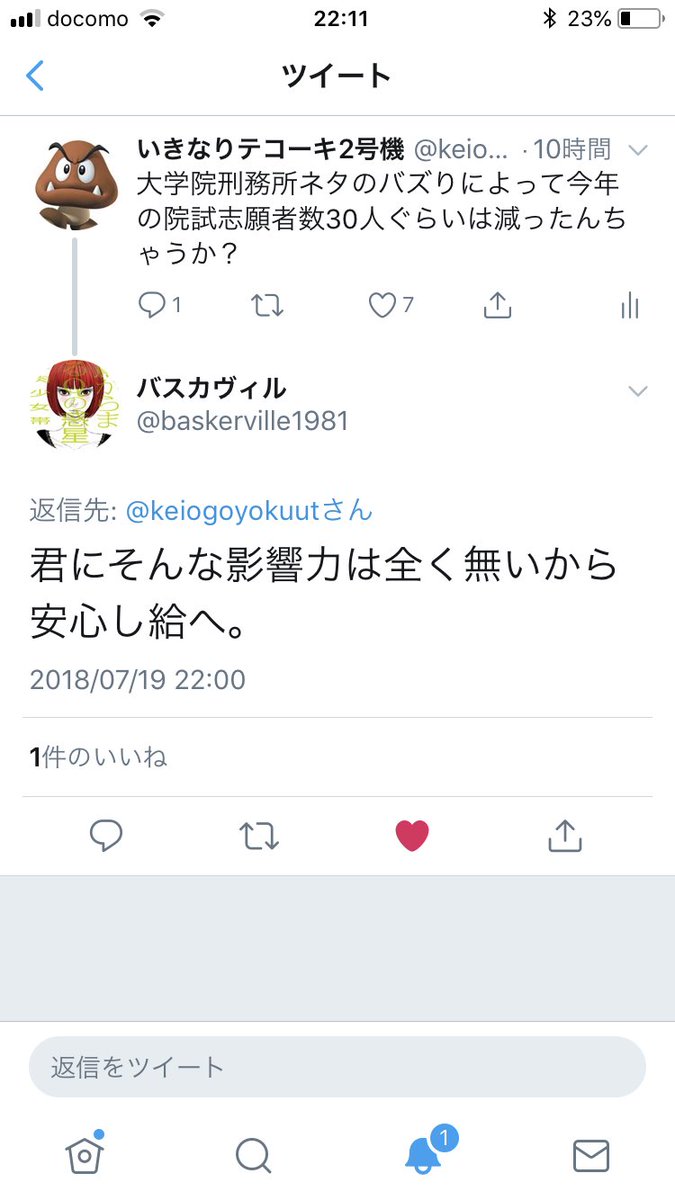Retweet バスカヴィル's tweet
The height and width of the screenshot is (1200, 675).
tap(259, 835)
